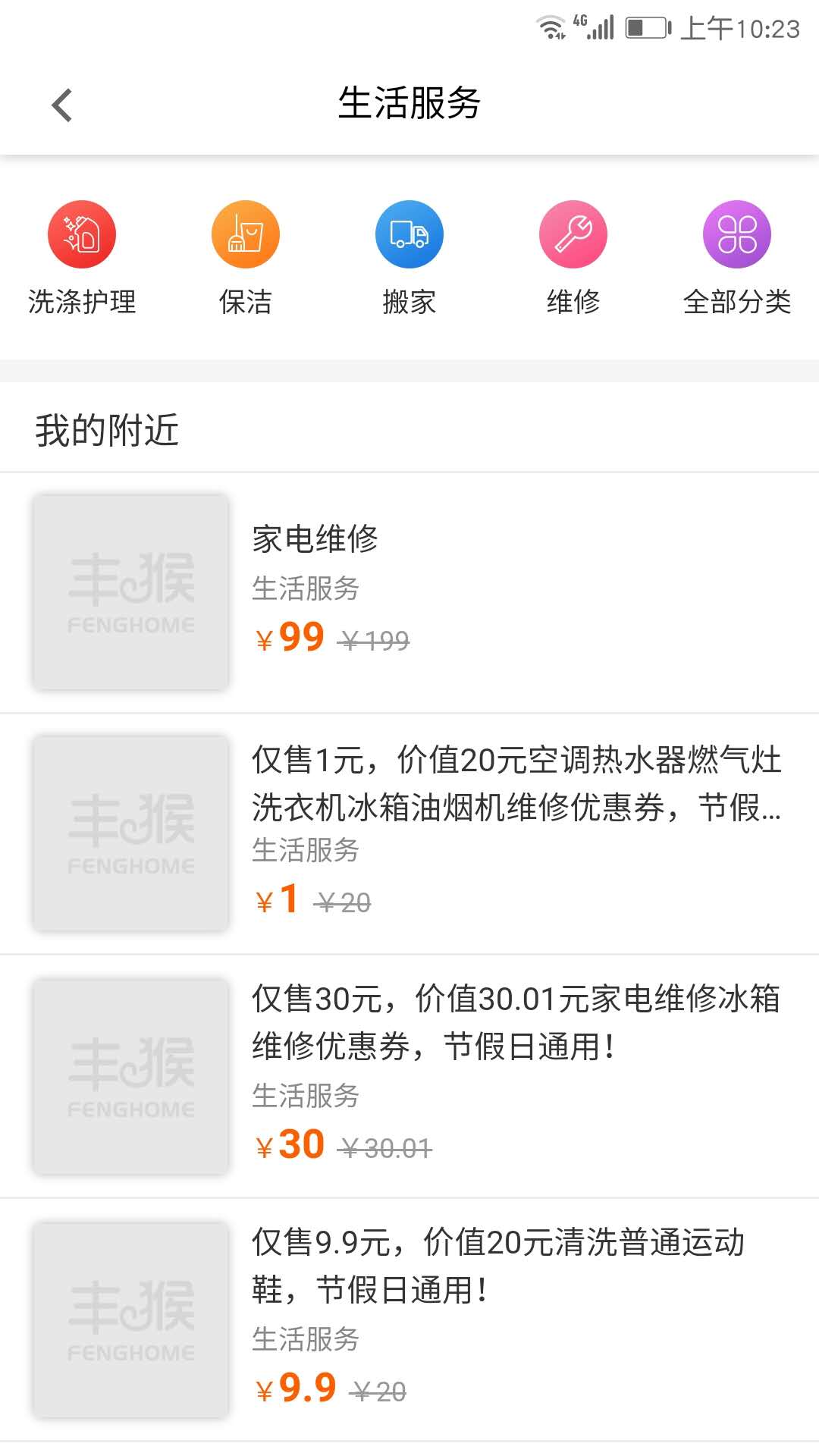The height and width of the screenshot is (1456, 819).
Task: View the 仅售30元 fridge repair coupon
Action: 409,1075
